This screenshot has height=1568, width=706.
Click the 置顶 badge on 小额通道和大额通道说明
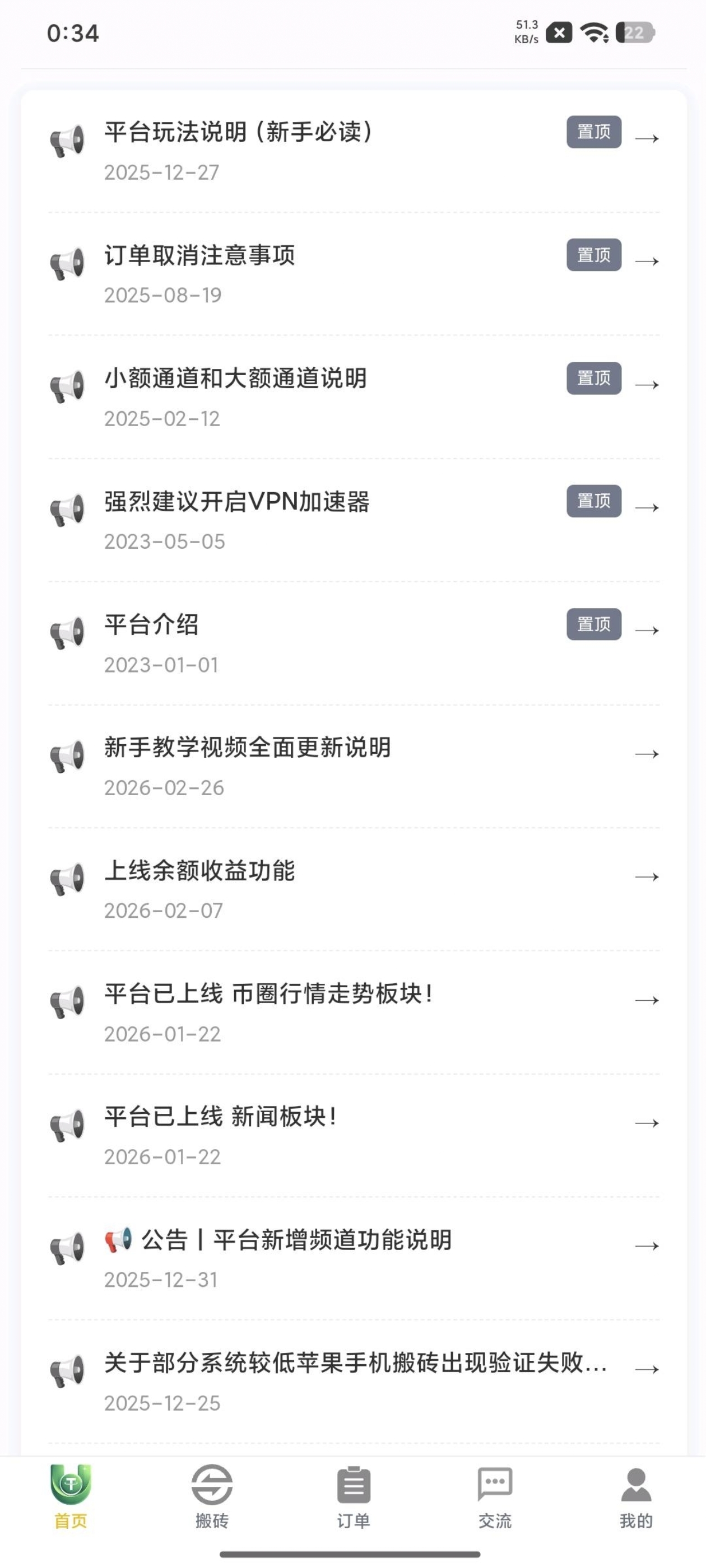(x=593, y=379)
